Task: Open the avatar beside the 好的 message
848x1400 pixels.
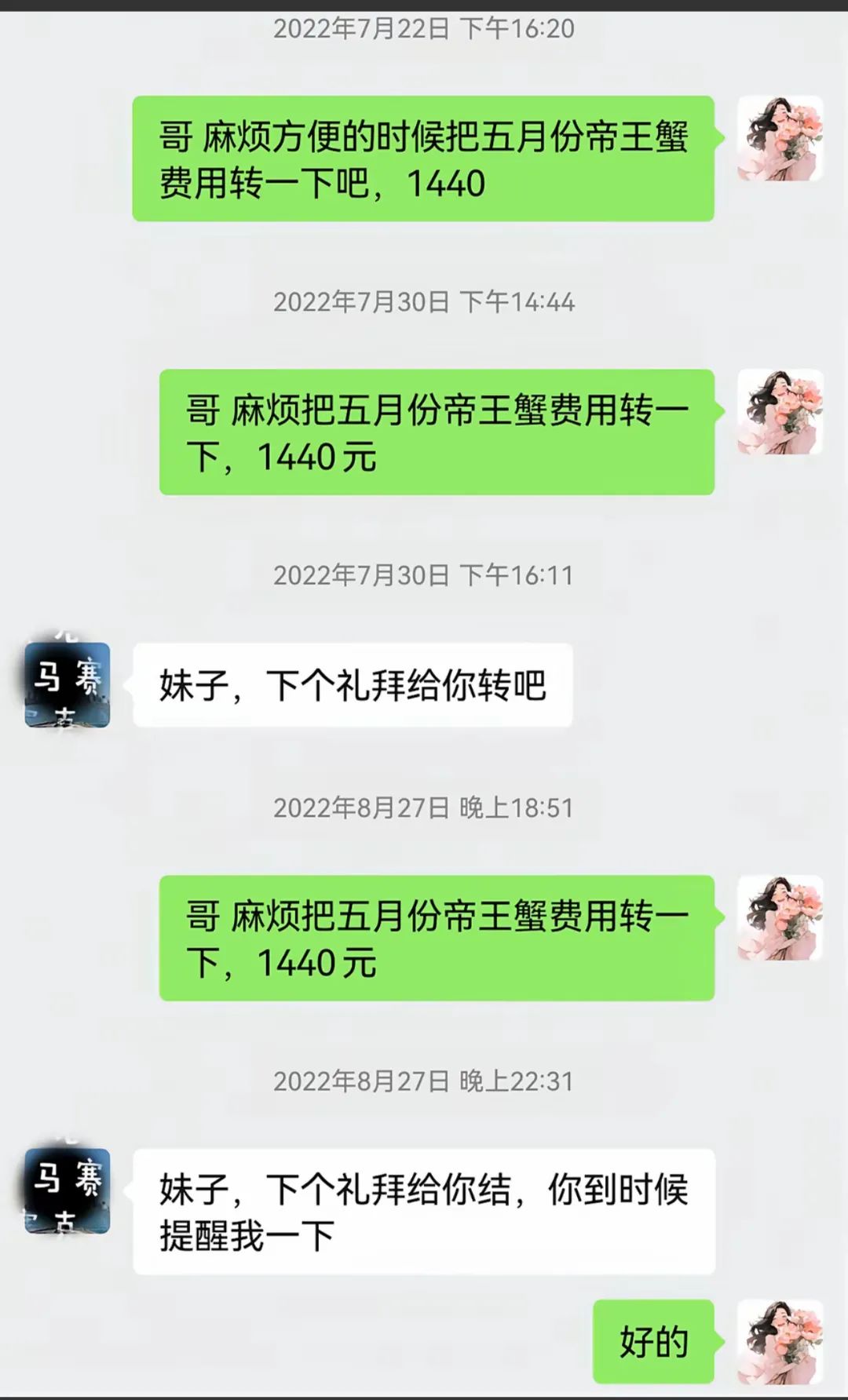Action: [x=780, y=1342]
